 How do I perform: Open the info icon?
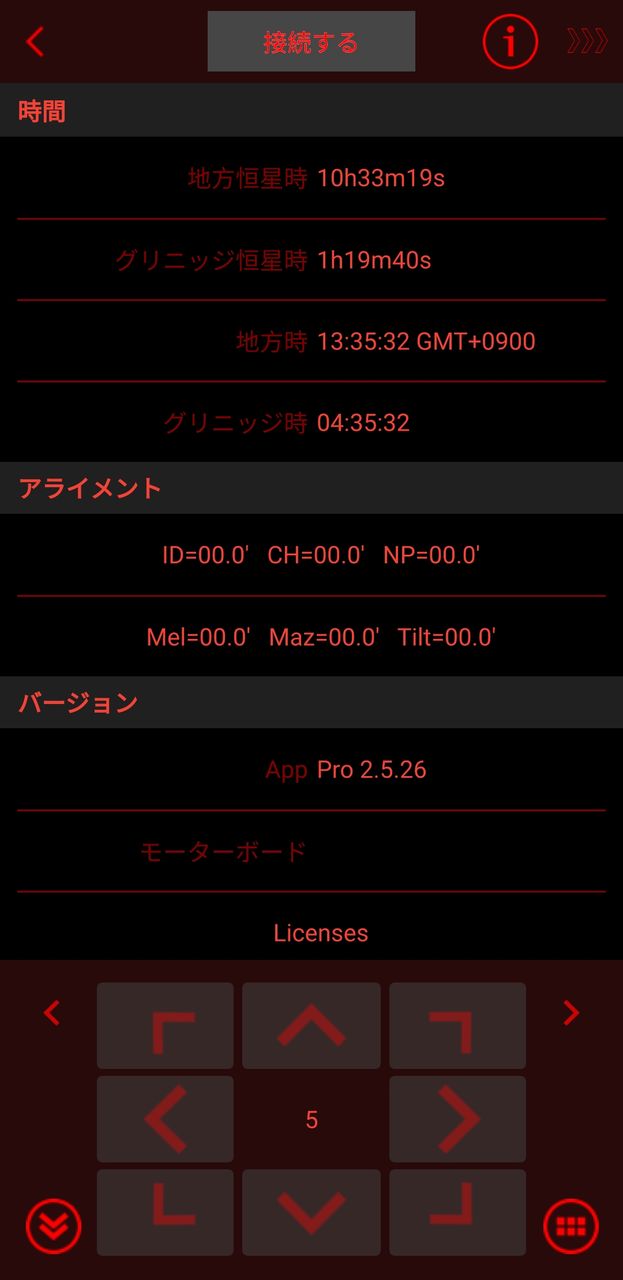[510, 42]
